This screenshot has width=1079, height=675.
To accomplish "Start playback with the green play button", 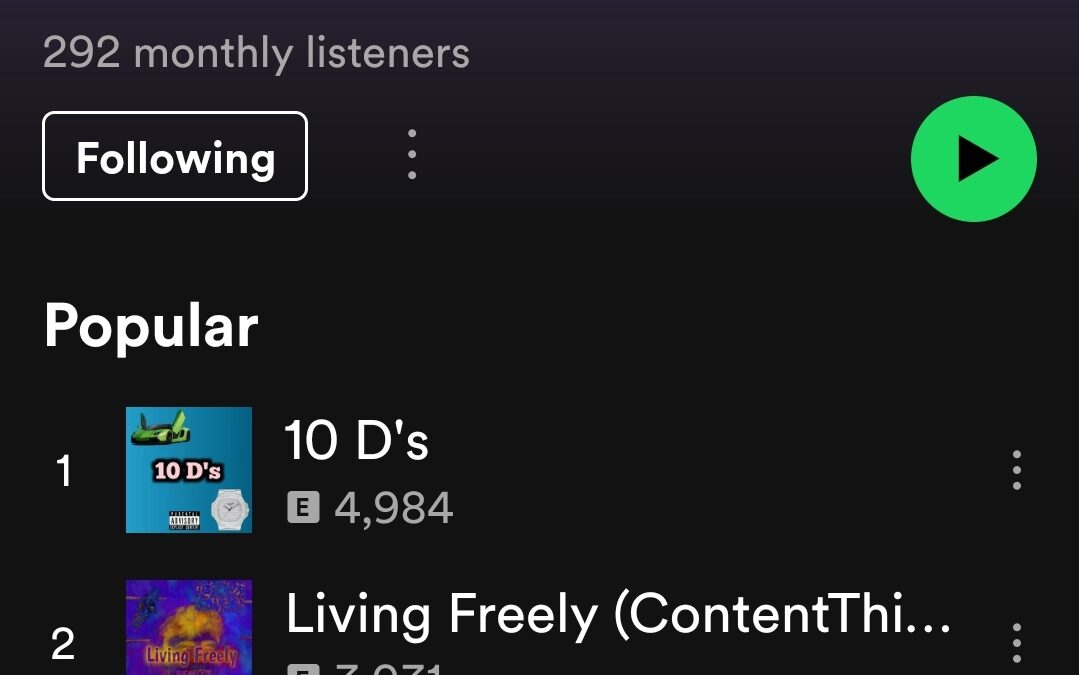I will [x=973, y=159].
